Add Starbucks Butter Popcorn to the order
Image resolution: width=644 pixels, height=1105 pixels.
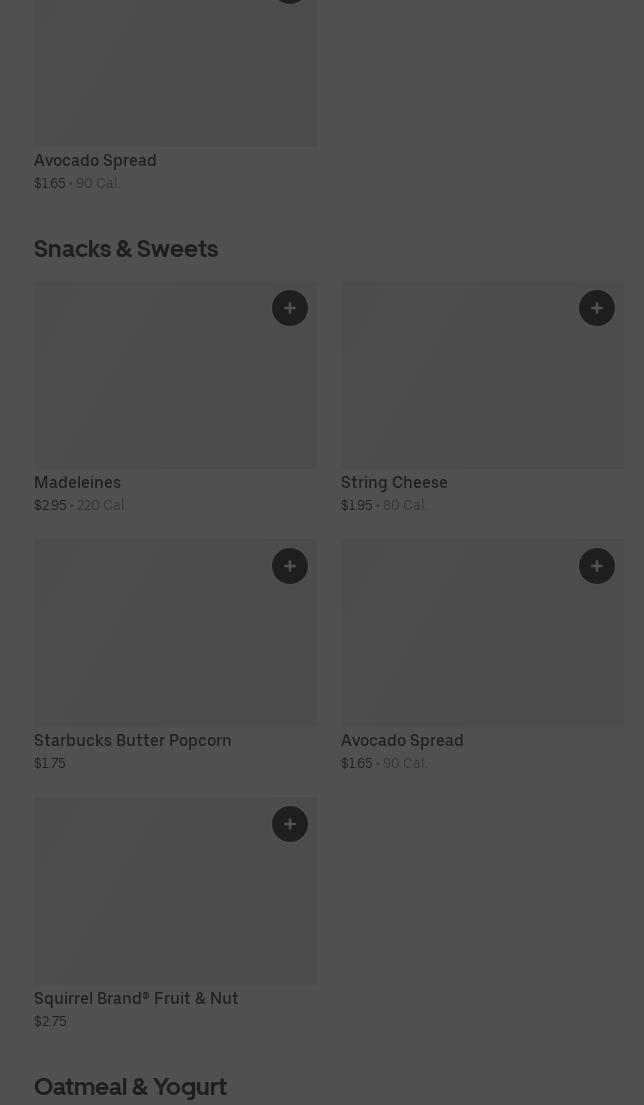(290, 566)
